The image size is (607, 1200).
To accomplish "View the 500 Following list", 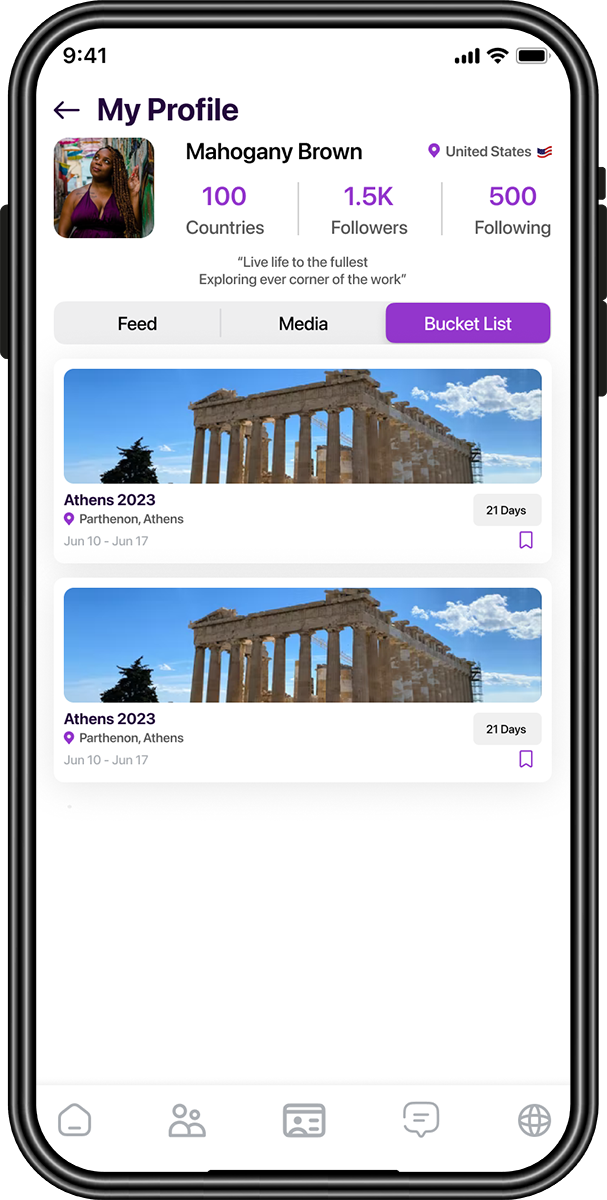I will [x=512, y=210].
